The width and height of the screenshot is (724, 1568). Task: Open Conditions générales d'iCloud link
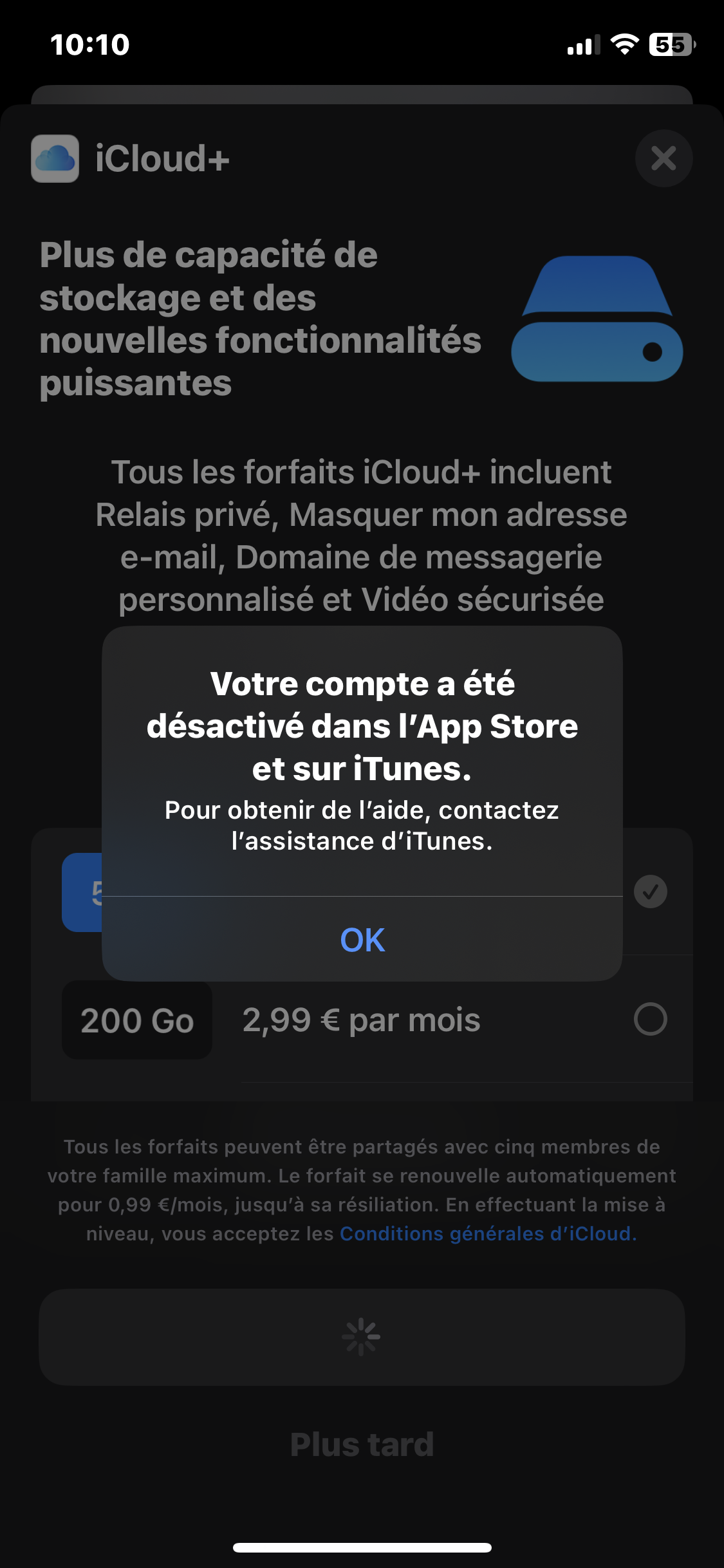(x=488, y=1234)
